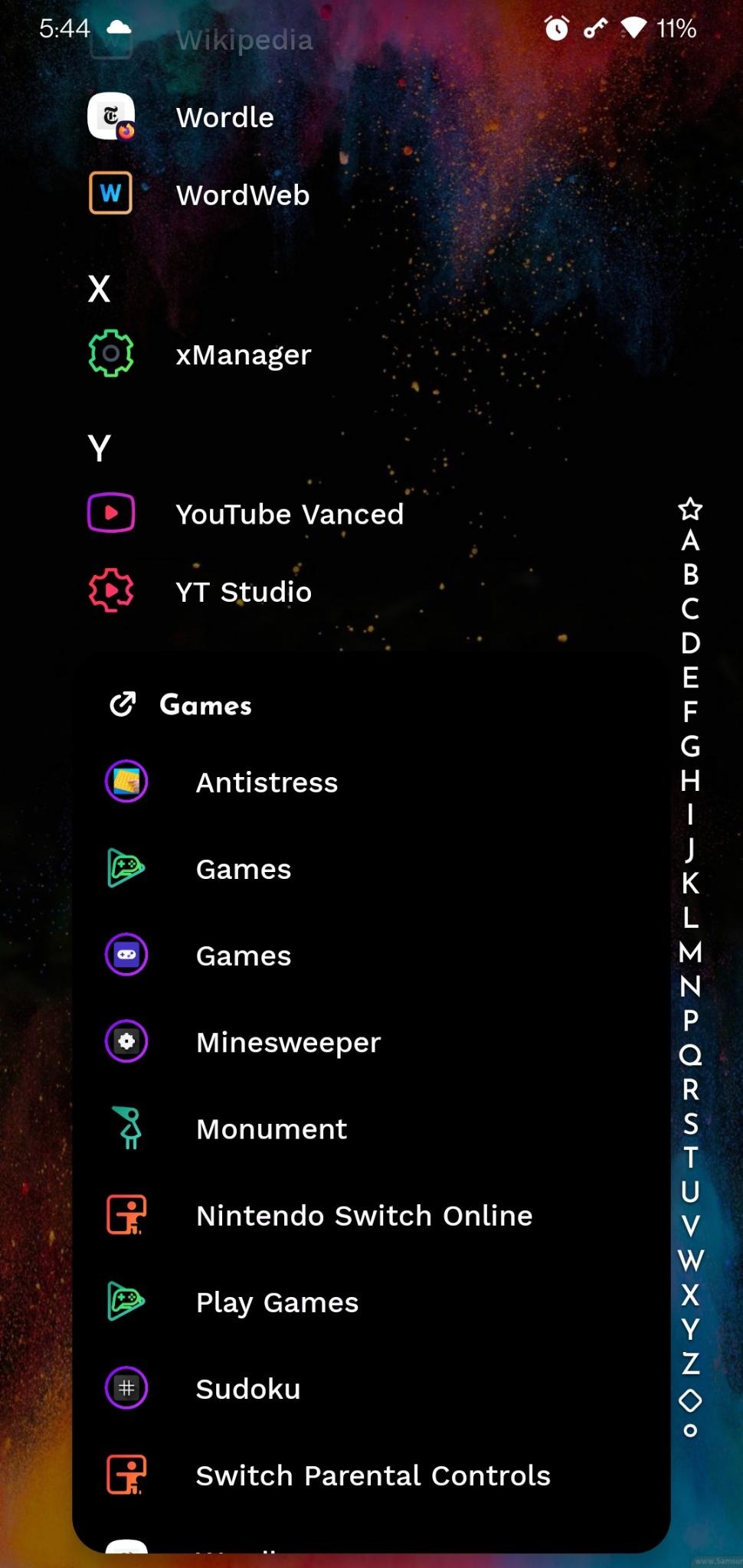This screenshot has height=1568, width=743.
Task: Tap the alarm icon in the status bar
Action: (x=557, y=28)
